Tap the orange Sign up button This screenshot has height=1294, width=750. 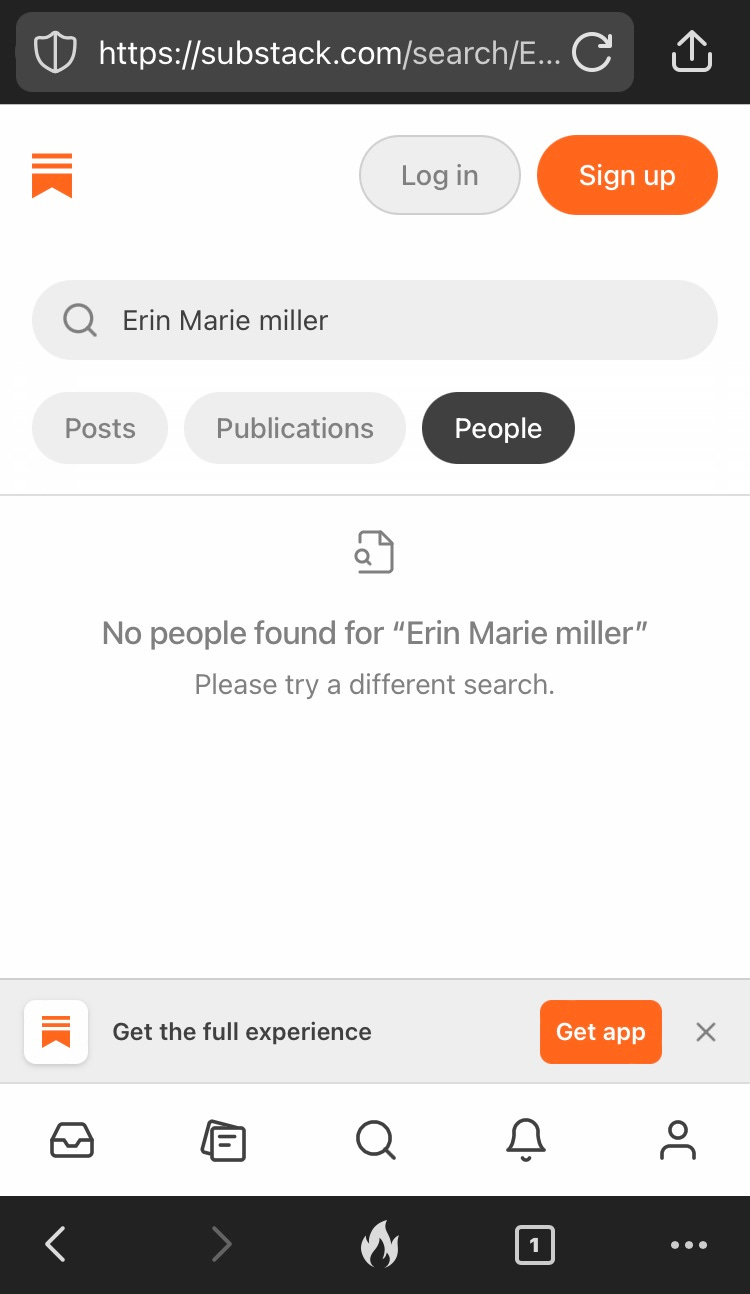coord(627,175)
